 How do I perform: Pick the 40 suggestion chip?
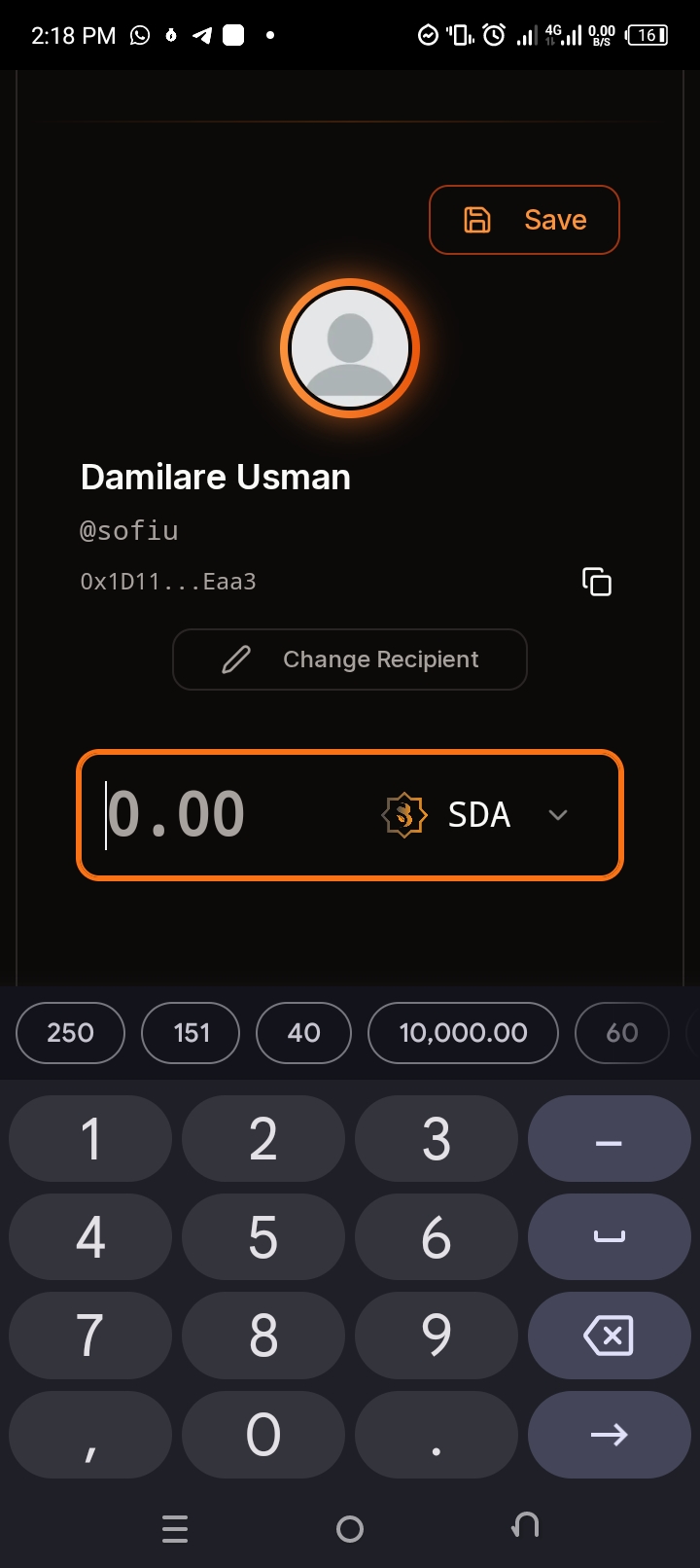coord(303,1033)
